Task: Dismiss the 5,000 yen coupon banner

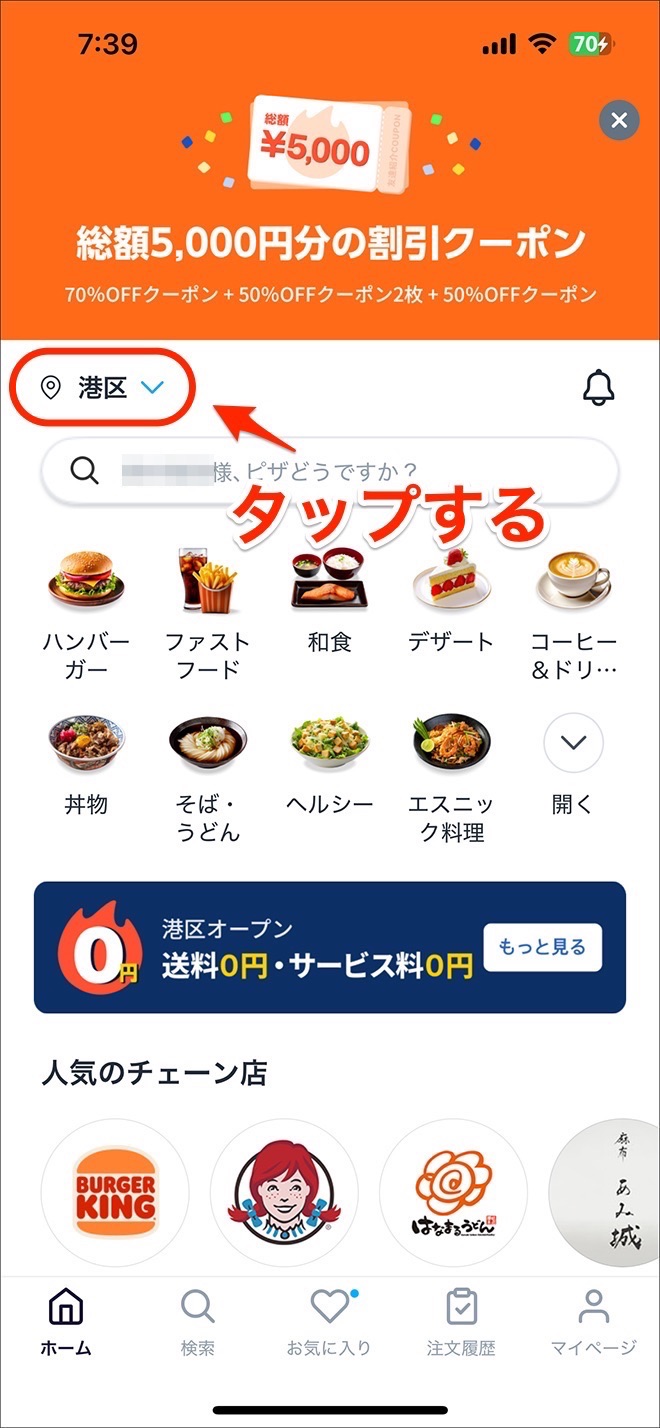Action: tap(619, 121)
